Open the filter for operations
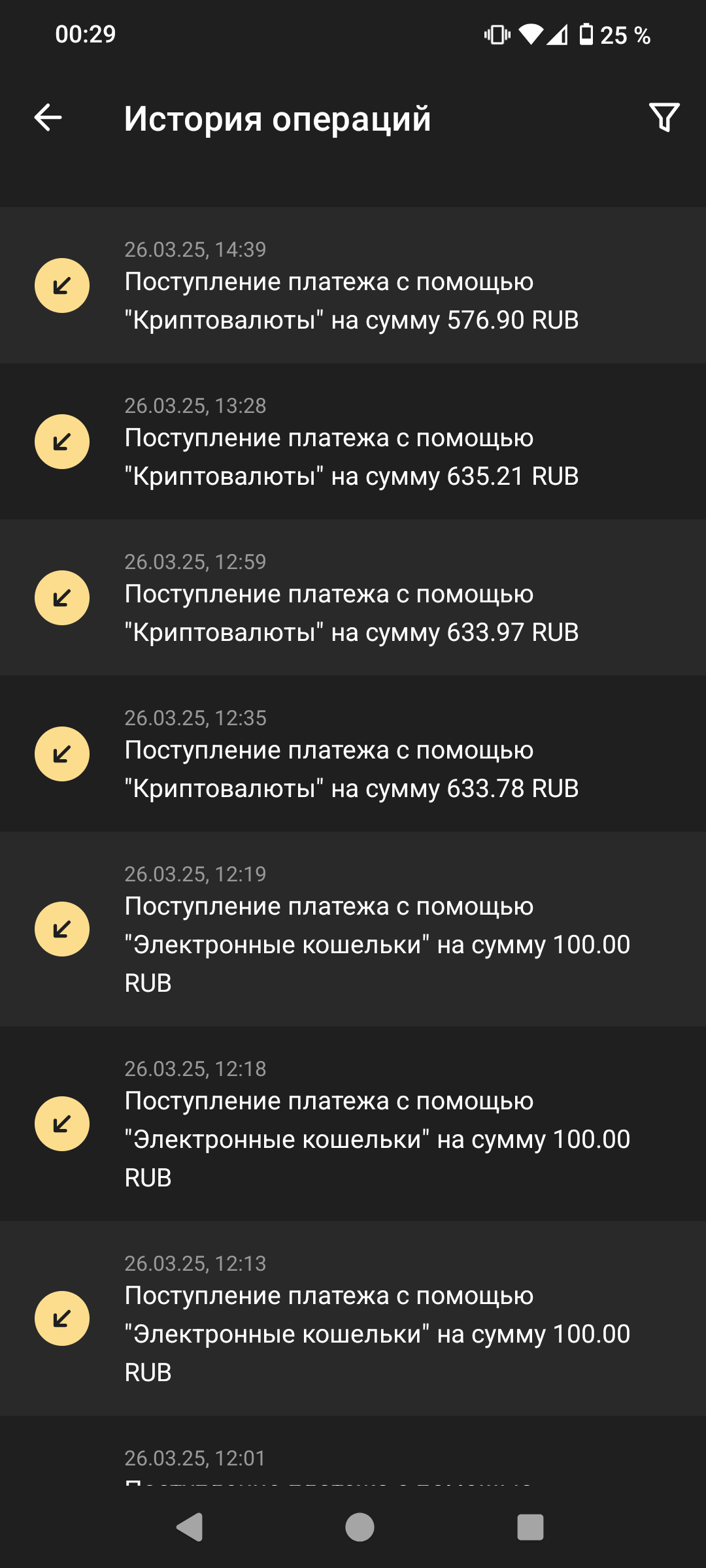 [x=664, y=118]
